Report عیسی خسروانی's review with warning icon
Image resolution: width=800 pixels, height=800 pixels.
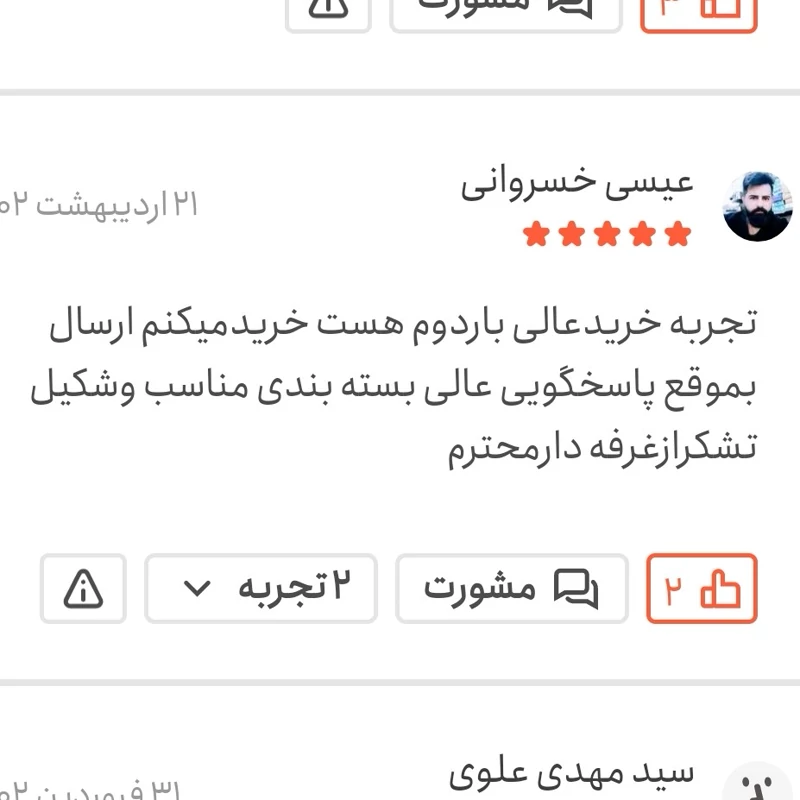point(83,589)
